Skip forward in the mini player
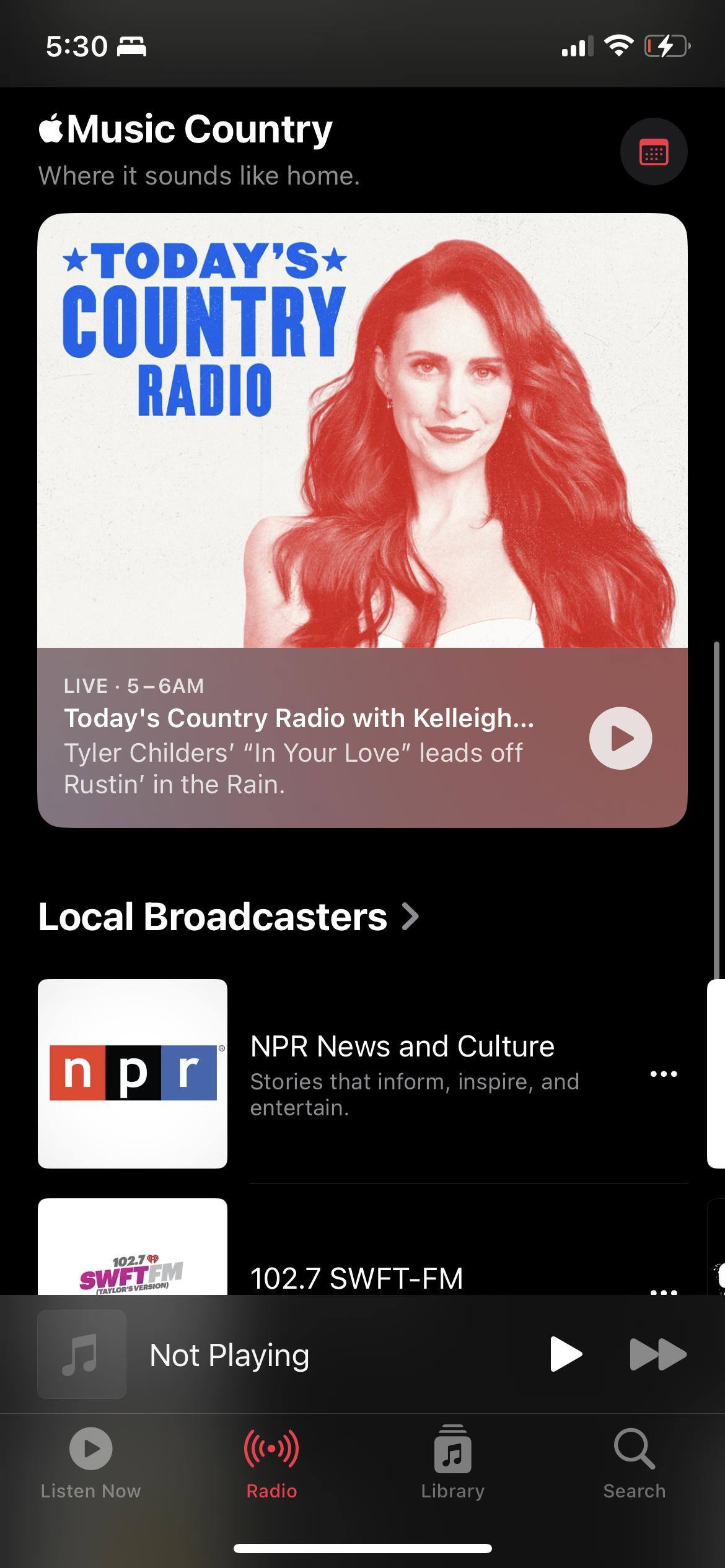 point(657,1354)
